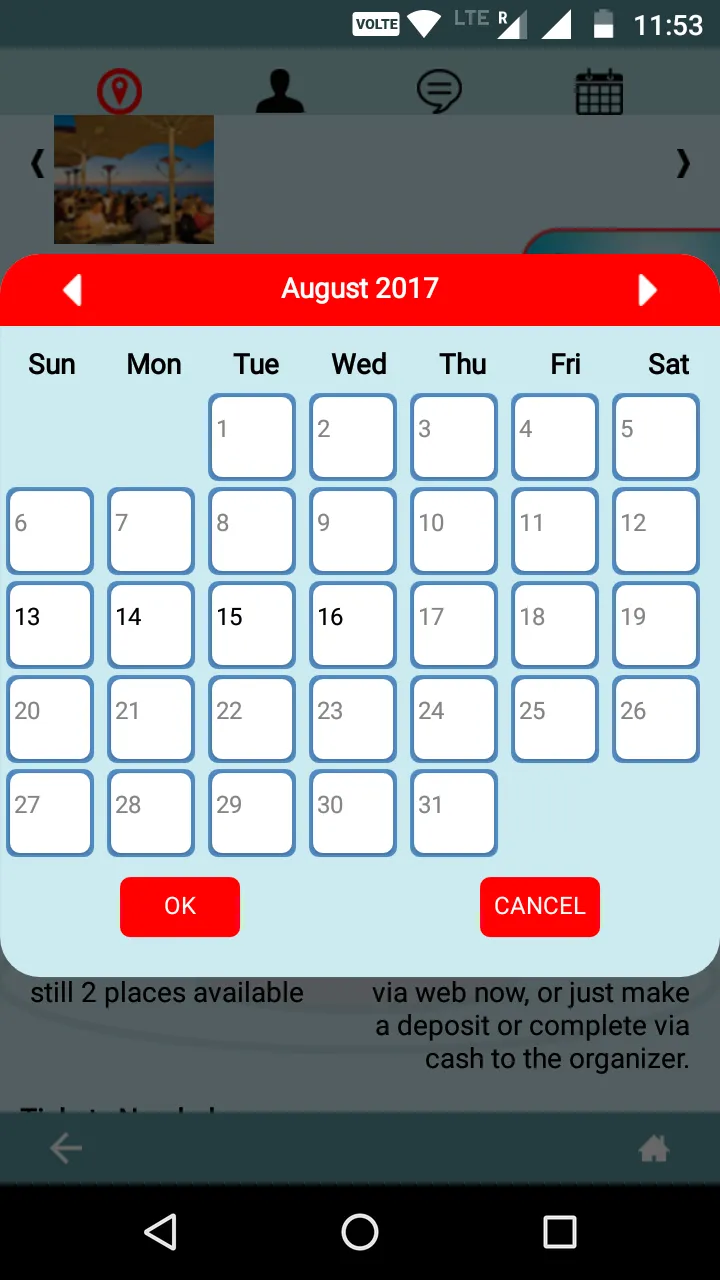Go to the Android home screen
720x1280 pixels.
[x=360, y=1232]
